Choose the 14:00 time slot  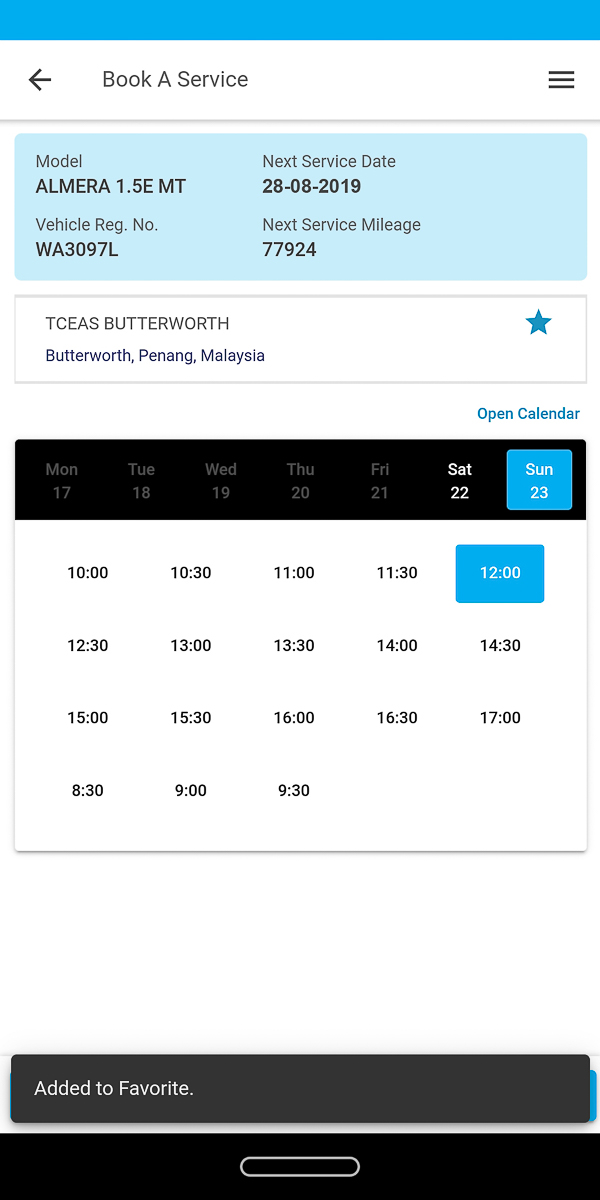[397, 646]
